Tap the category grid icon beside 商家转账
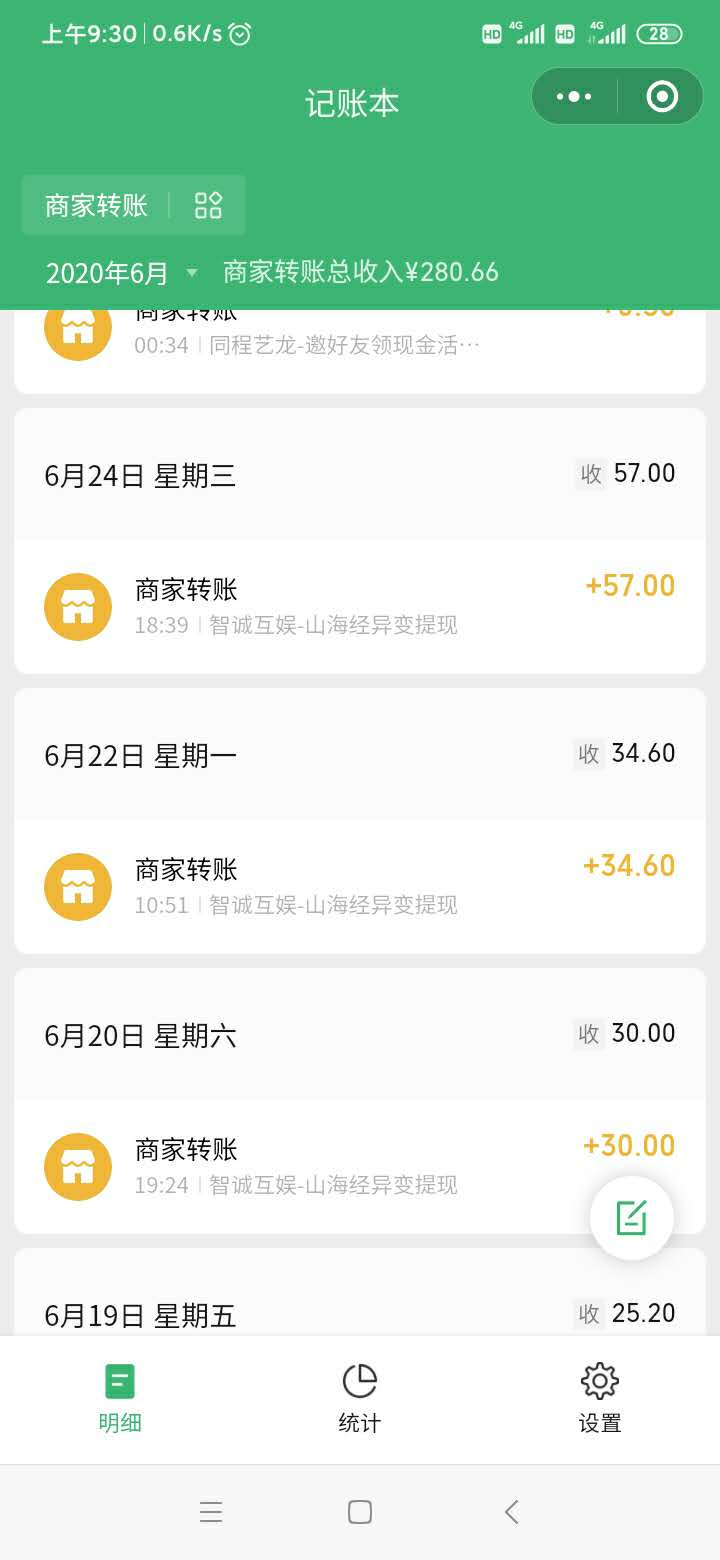Image resolution: width=720 pixels, height=1560 pixels. click(208, 204)
